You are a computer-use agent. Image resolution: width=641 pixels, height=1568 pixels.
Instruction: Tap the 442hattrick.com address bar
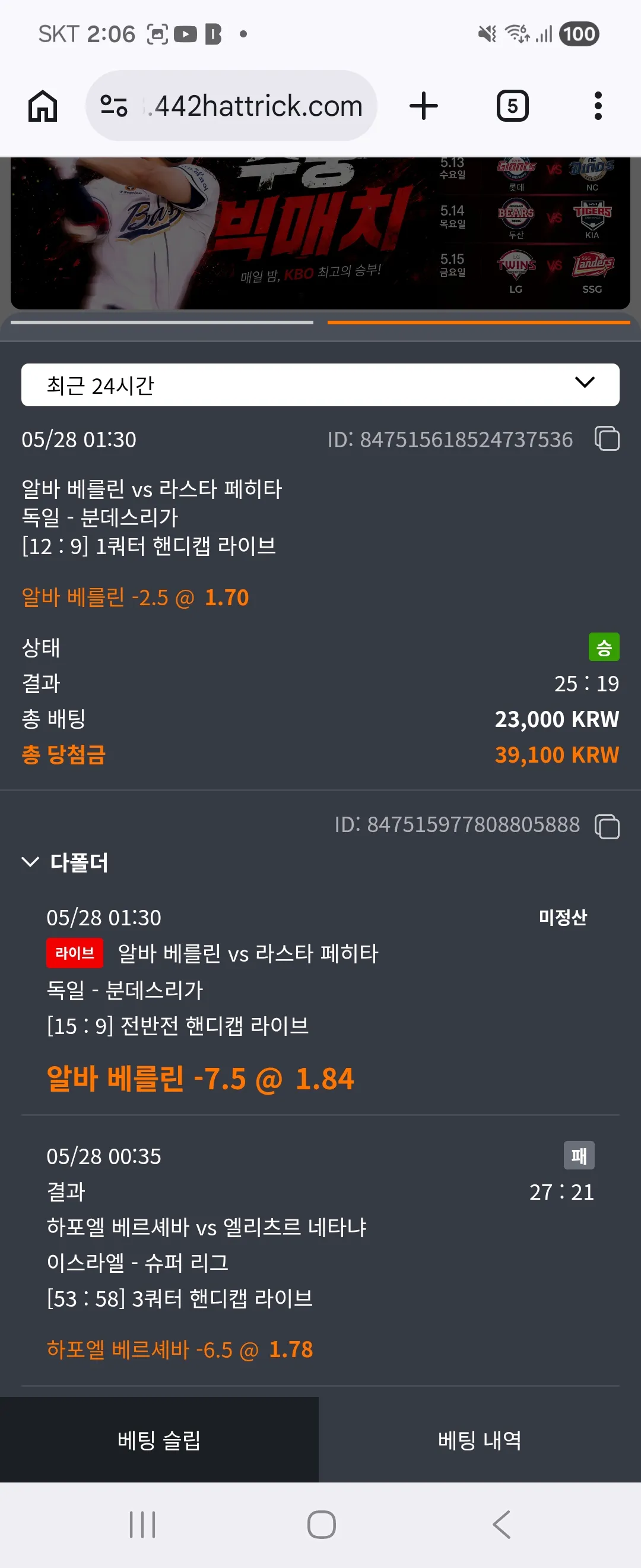[231, 106]
